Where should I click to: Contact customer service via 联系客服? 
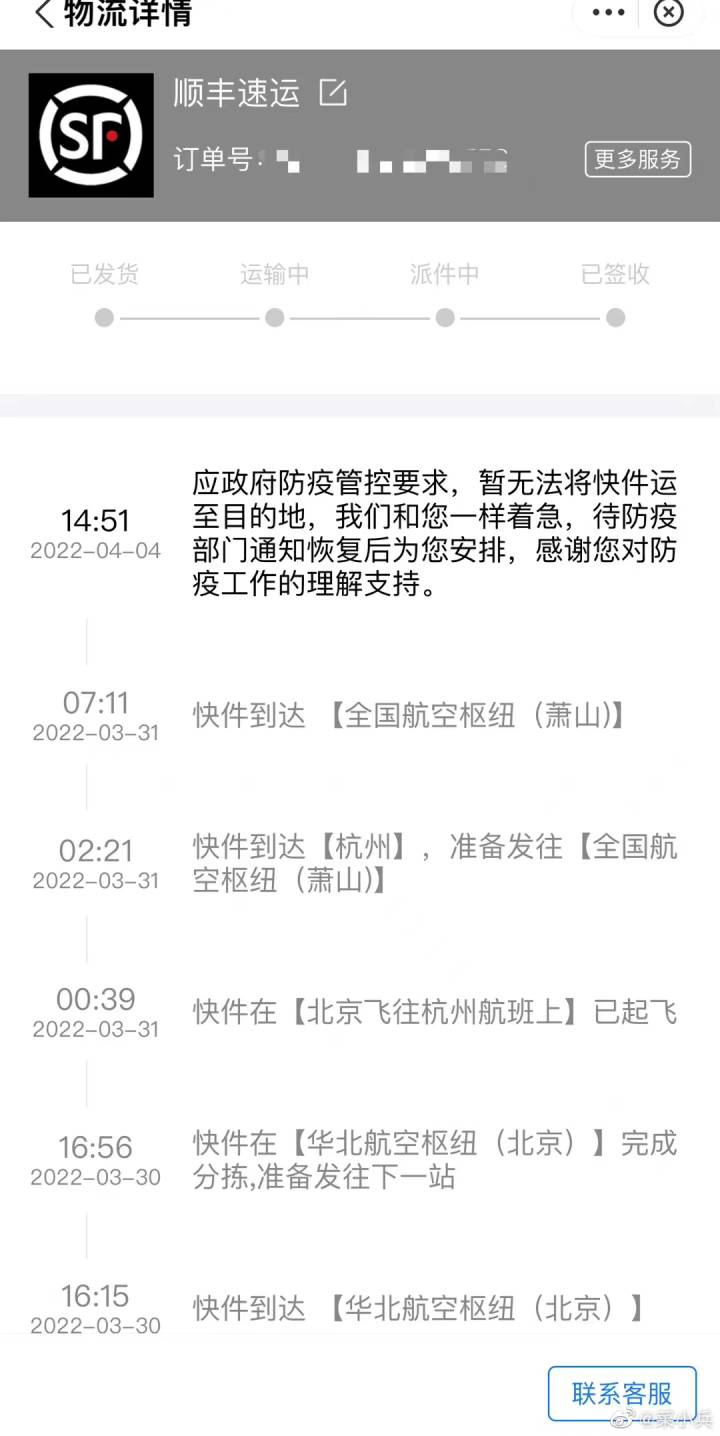(x=621, y=1393)
